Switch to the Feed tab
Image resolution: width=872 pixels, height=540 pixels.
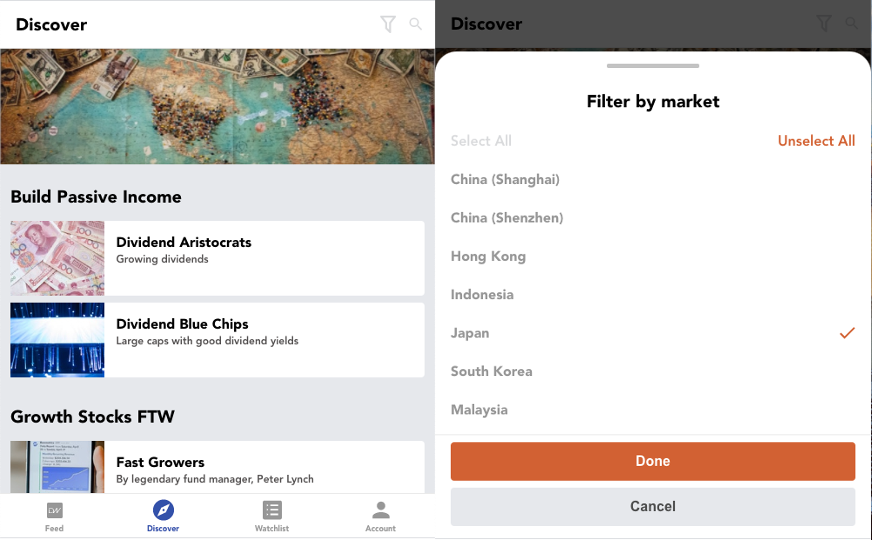pyautogui.click(x=54, y=516)
